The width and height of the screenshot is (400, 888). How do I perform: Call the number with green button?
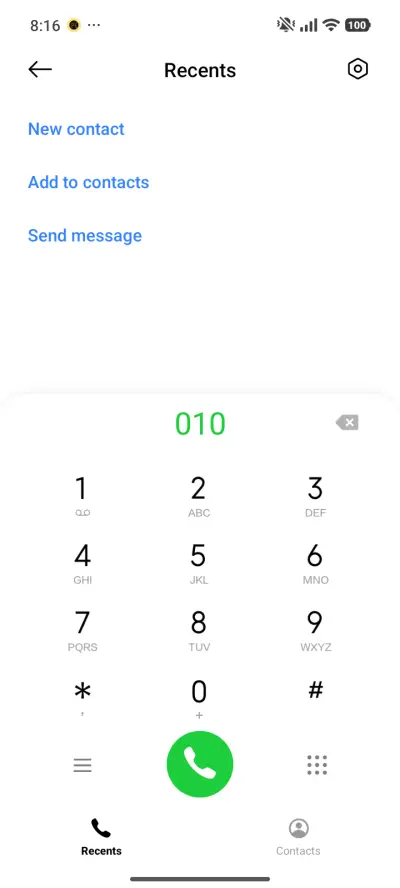(199, 765)
